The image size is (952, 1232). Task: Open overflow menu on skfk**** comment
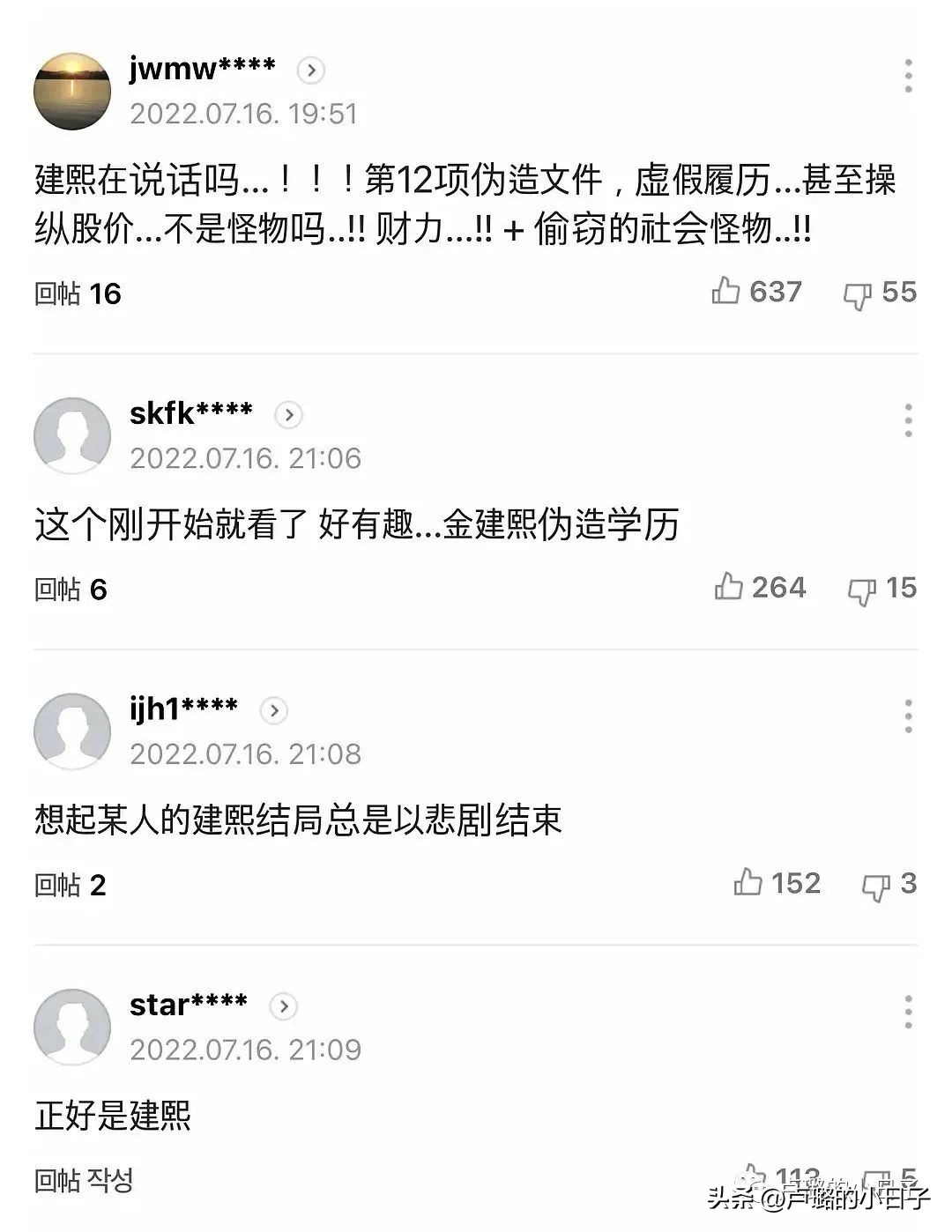coord(909,421)
